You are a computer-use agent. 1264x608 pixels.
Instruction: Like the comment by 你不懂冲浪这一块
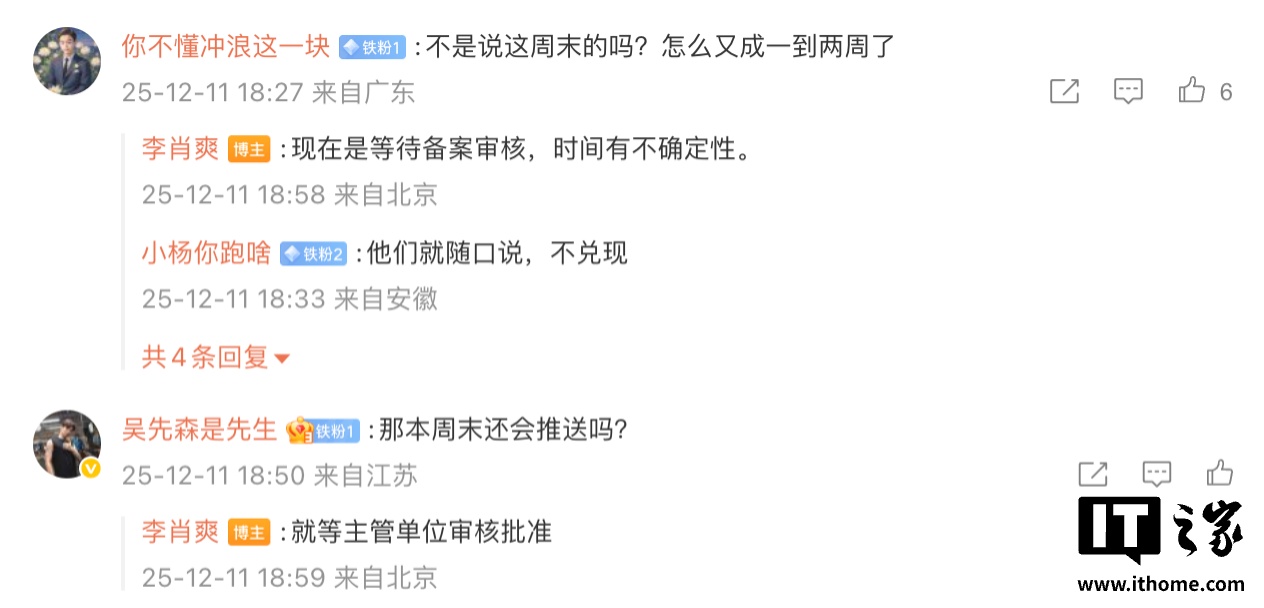point(1192,91)
